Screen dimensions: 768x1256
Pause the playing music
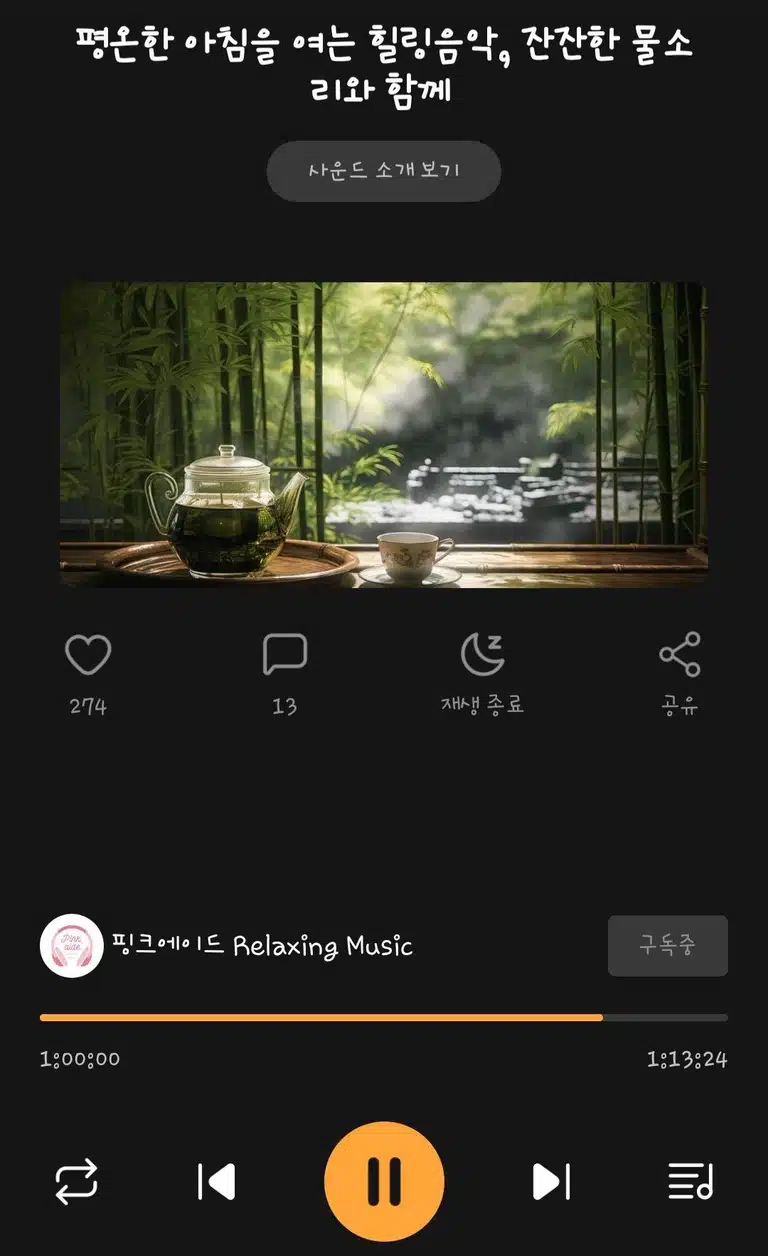pos(384,1182)
